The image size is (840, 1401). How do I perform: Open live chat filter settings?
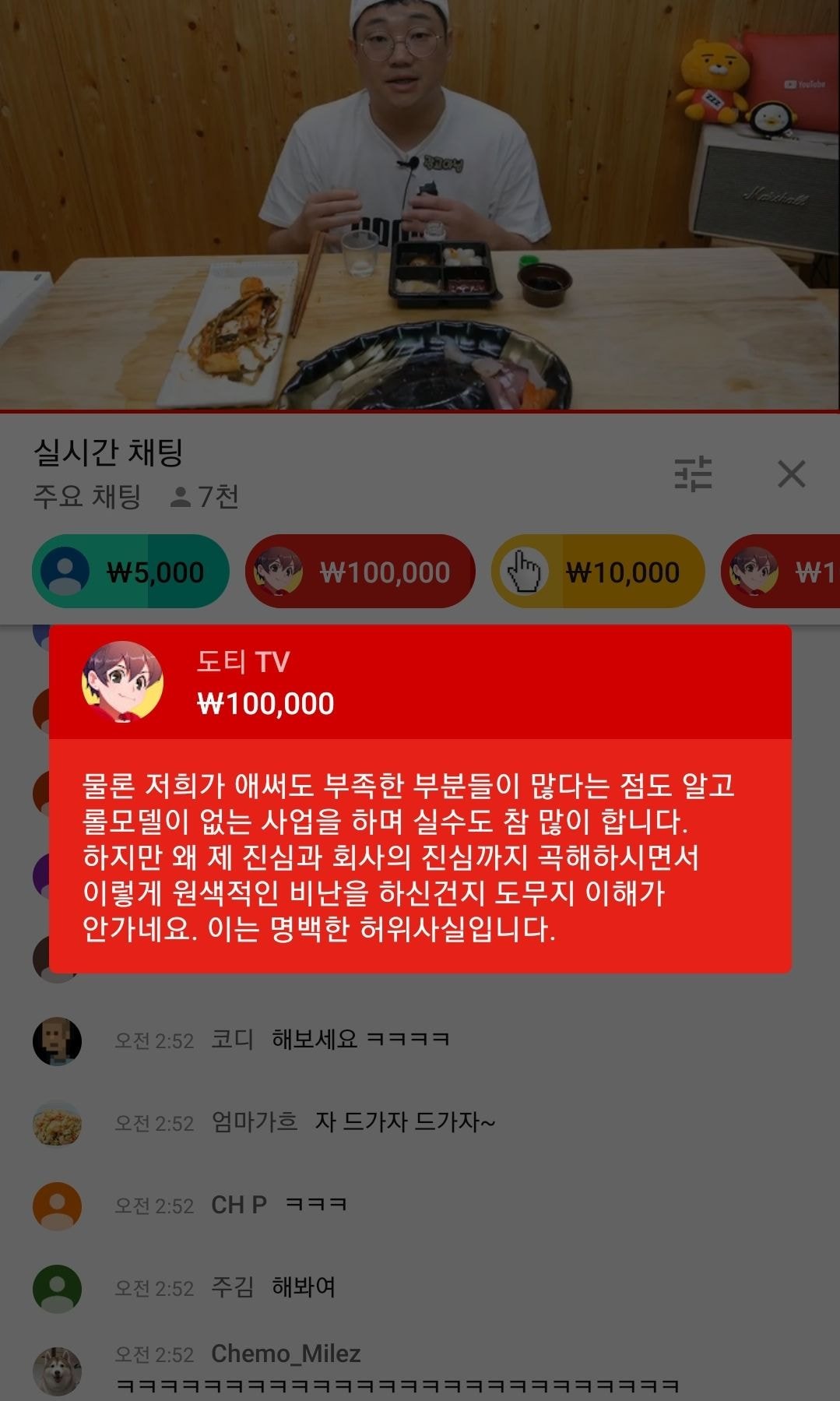[692, 473]
